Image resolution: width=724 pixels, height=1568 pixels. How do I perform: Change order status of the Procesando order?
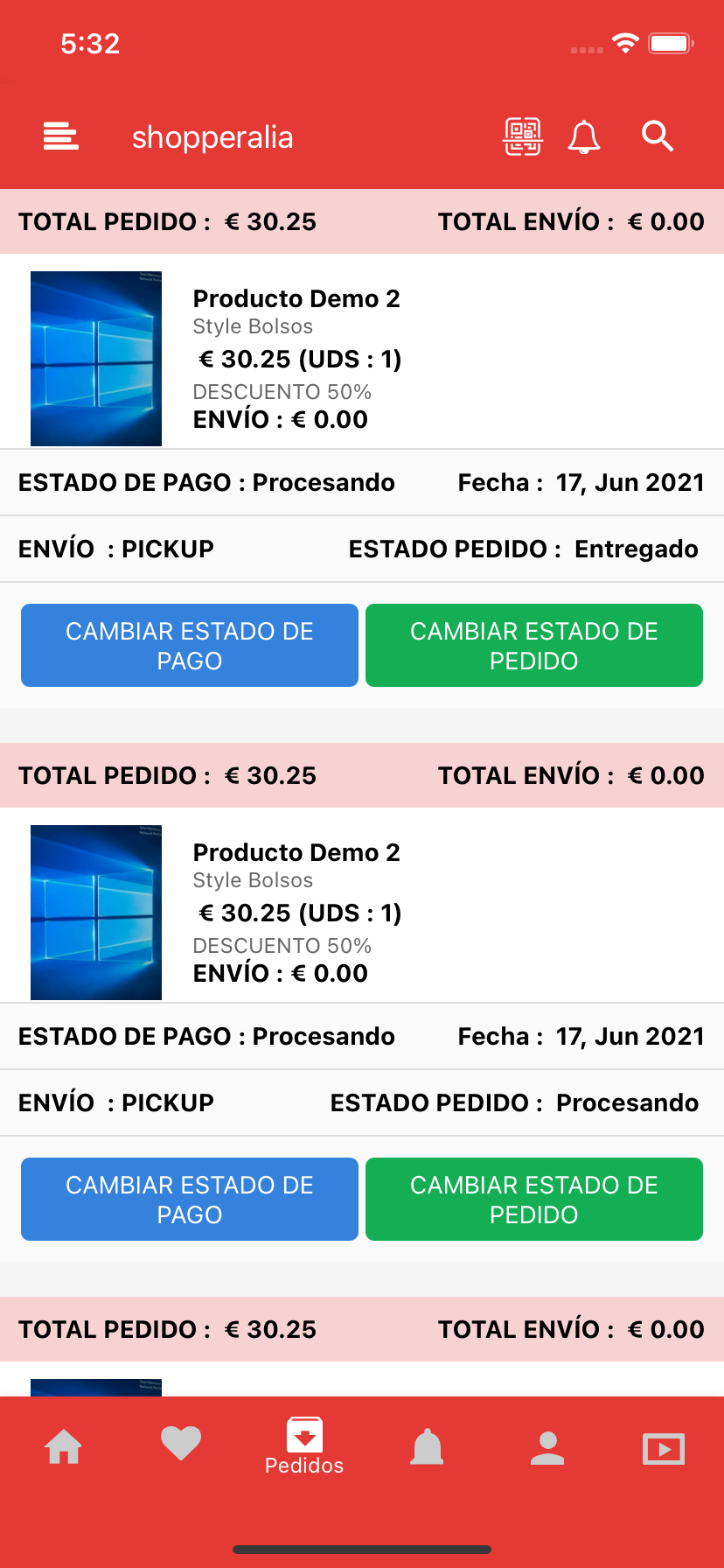(x=534, y=1200)
